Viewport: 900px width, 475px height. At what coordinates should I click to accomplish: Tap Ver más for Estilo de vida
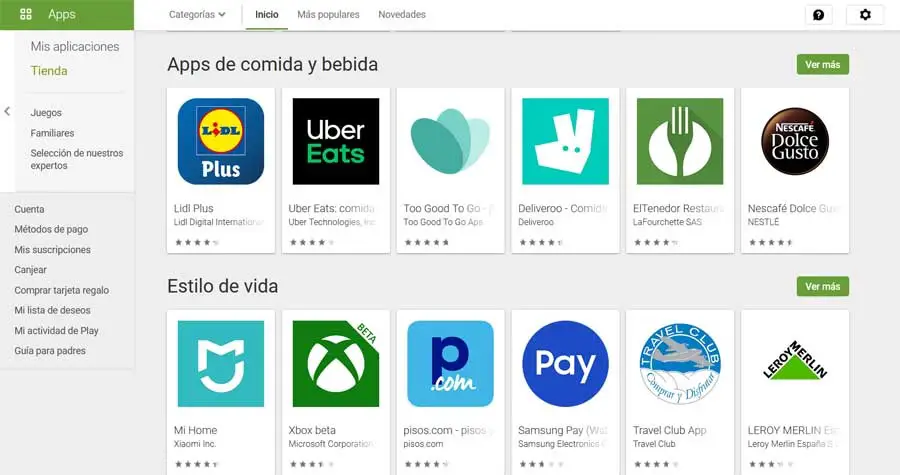[822, 286]
